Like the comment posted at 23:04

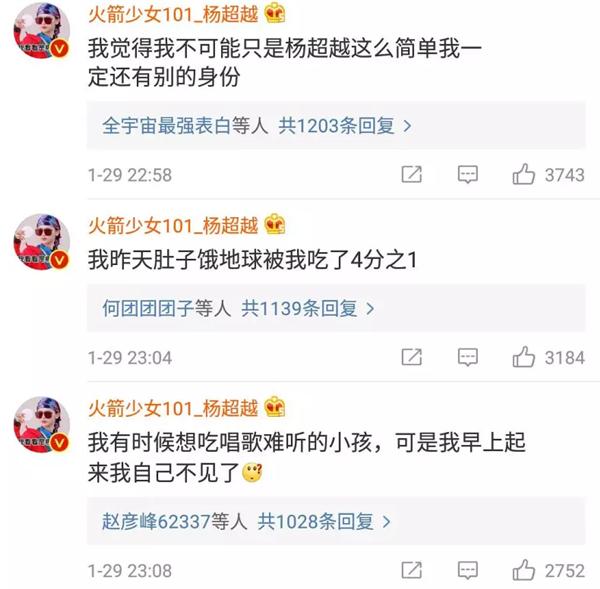pyautogui.click(x=524, y=357)
